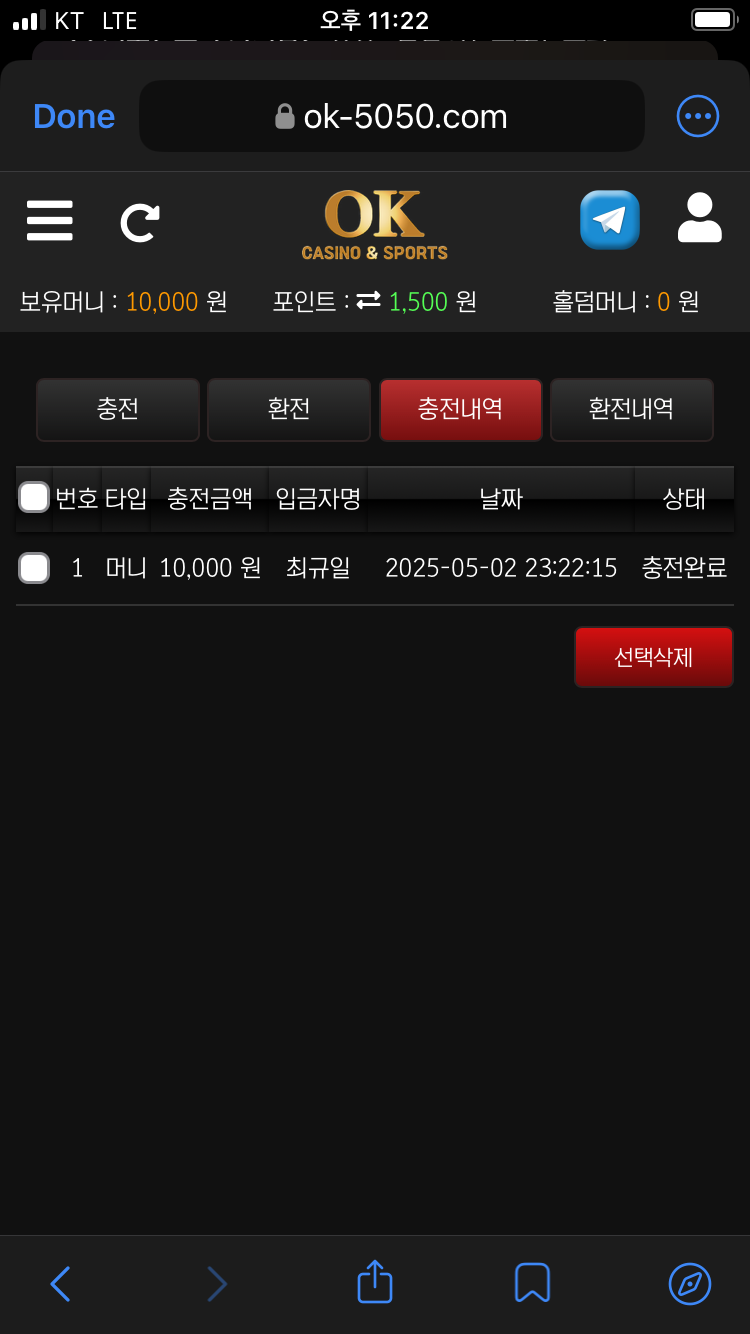
Task: Tap the ok-5050.com address bar
Action: pos(392,116)
